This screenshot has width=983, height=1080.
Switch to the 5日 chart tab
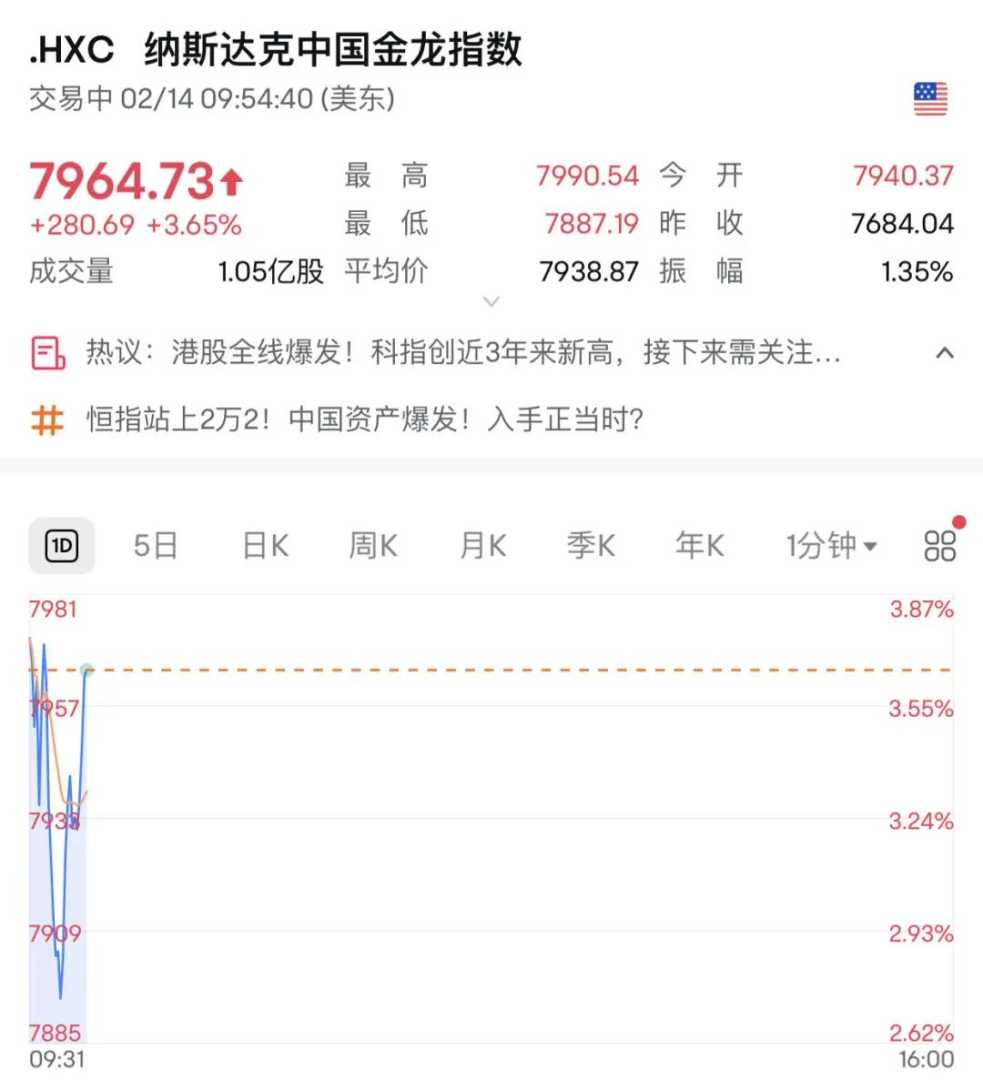[x=156, y=546]
